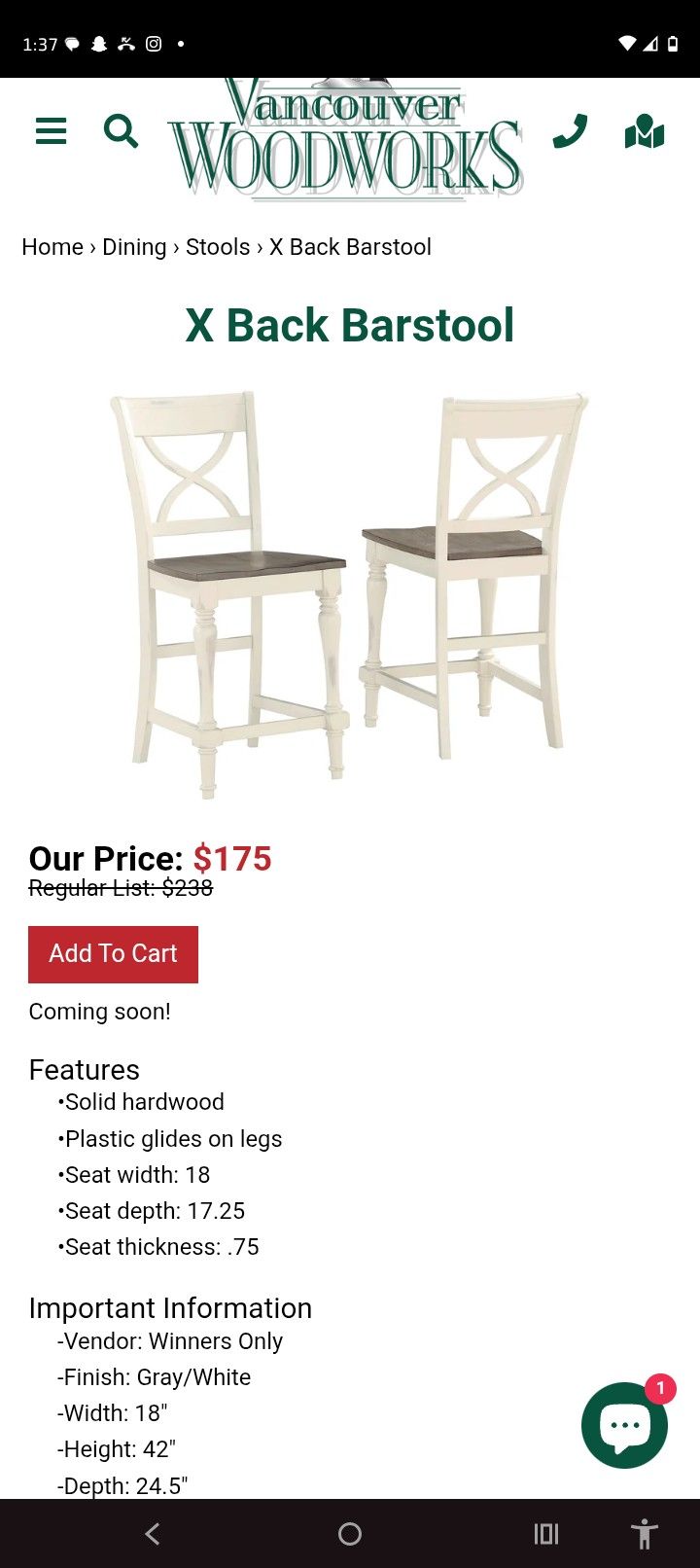
Task: Add the barstool to cart
Action: [x=113, y=954]
